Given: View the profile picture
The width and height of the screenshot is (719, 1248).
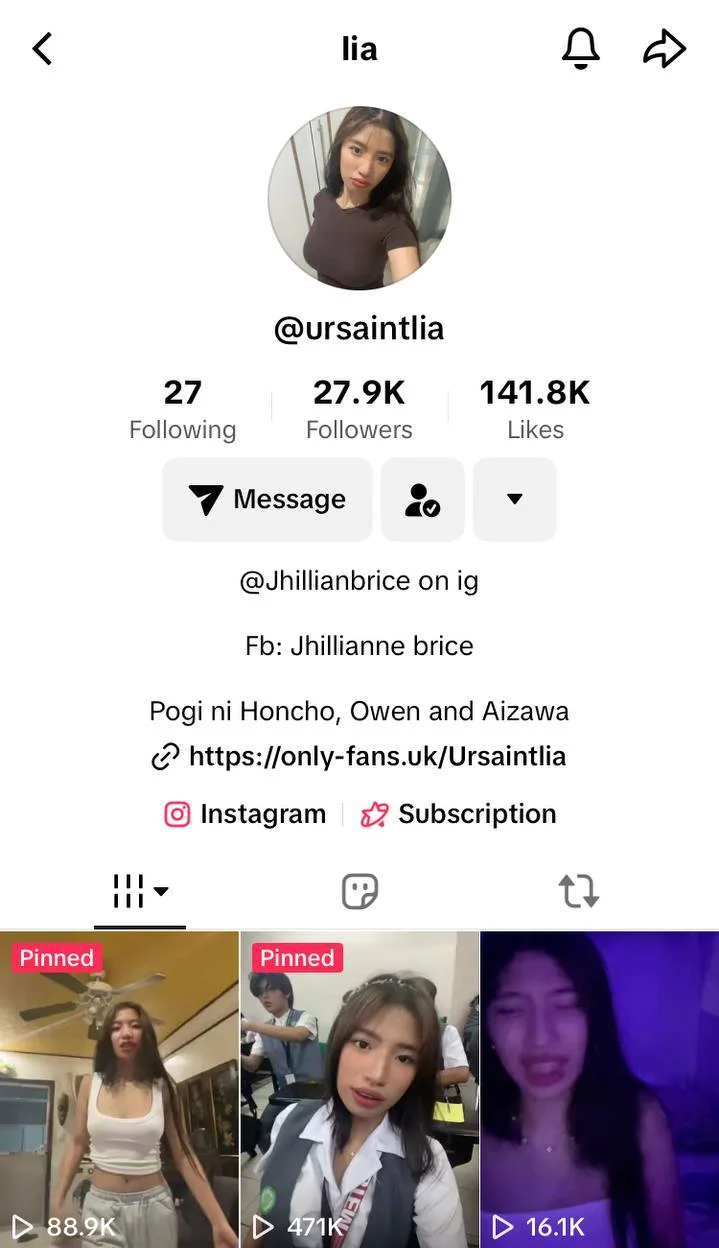Looking at the screenshot, I should 359,198.
